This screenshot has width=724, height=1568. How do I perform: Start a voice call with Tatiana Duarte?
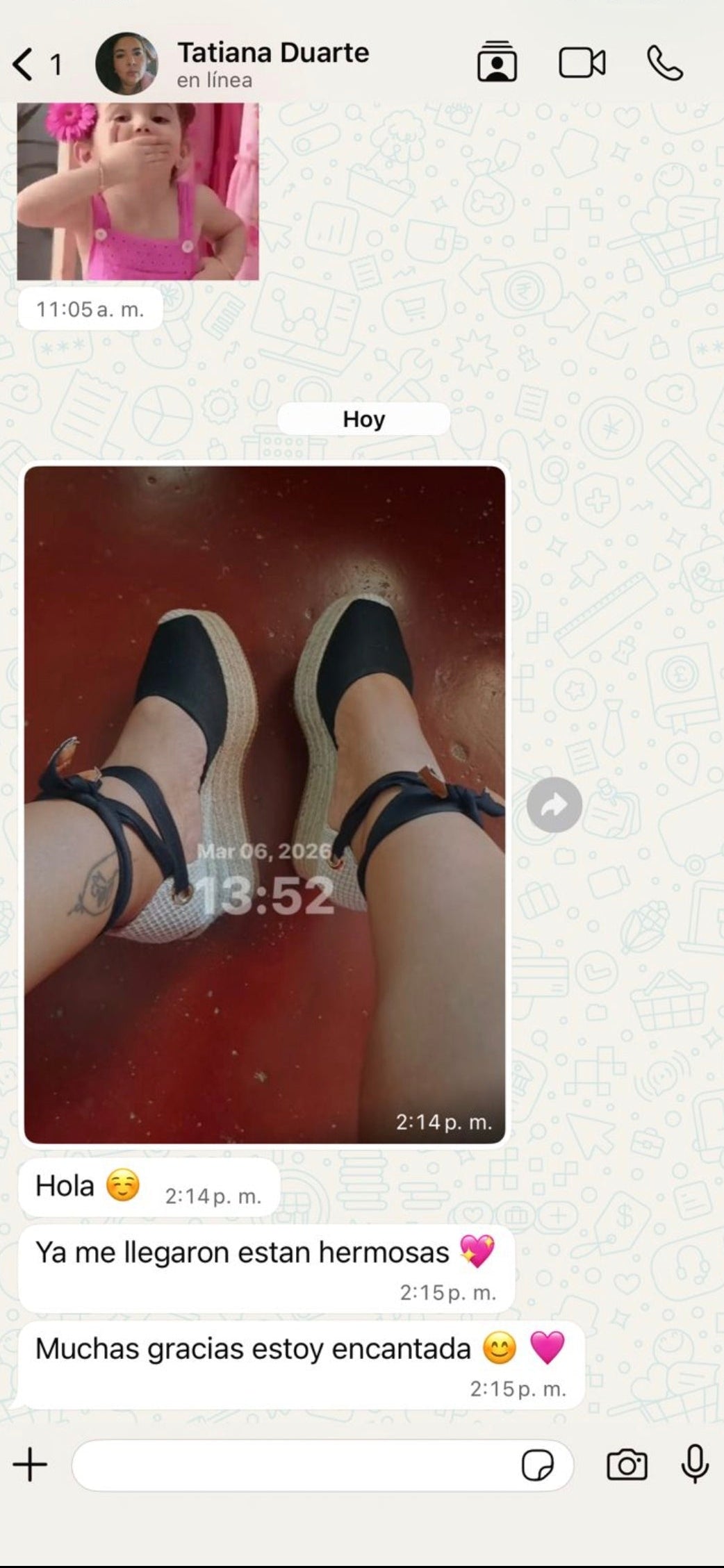click(665, 63)
